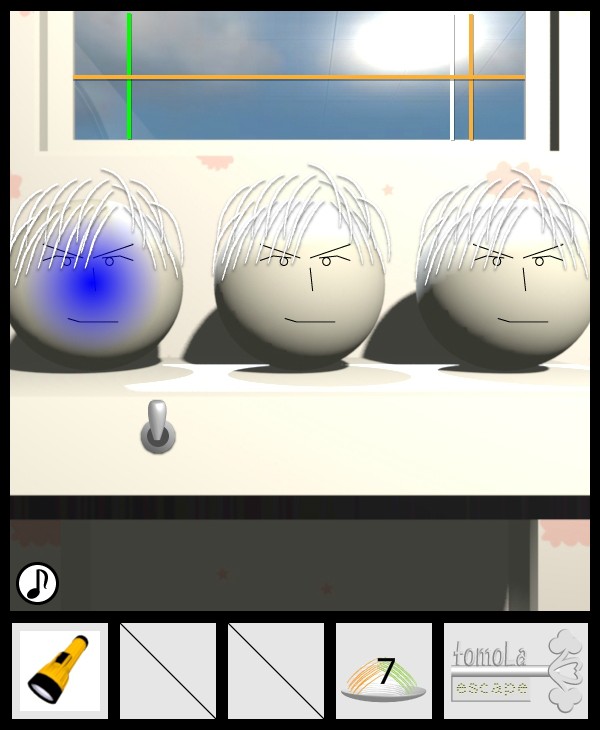Viewport: 600px width, 730px height.
Task: Toggle the music note sound button
Action: [x=37, y=583]
